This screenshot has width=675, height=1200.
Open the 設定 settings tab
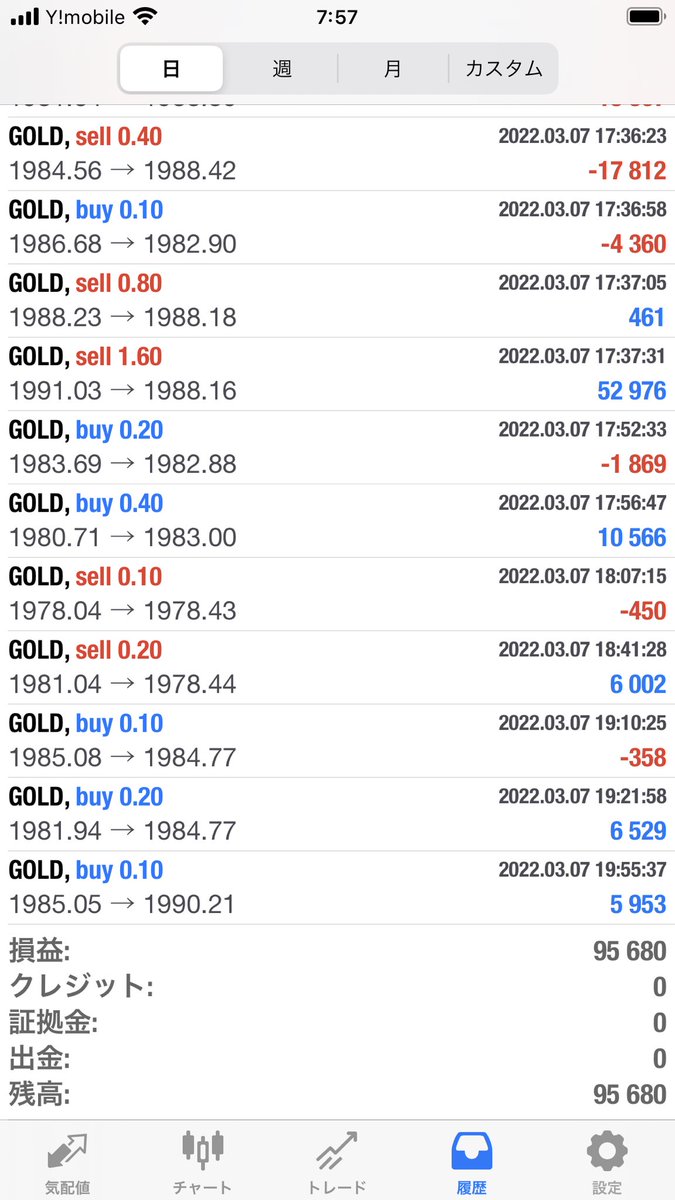[x=607, y=1162]
